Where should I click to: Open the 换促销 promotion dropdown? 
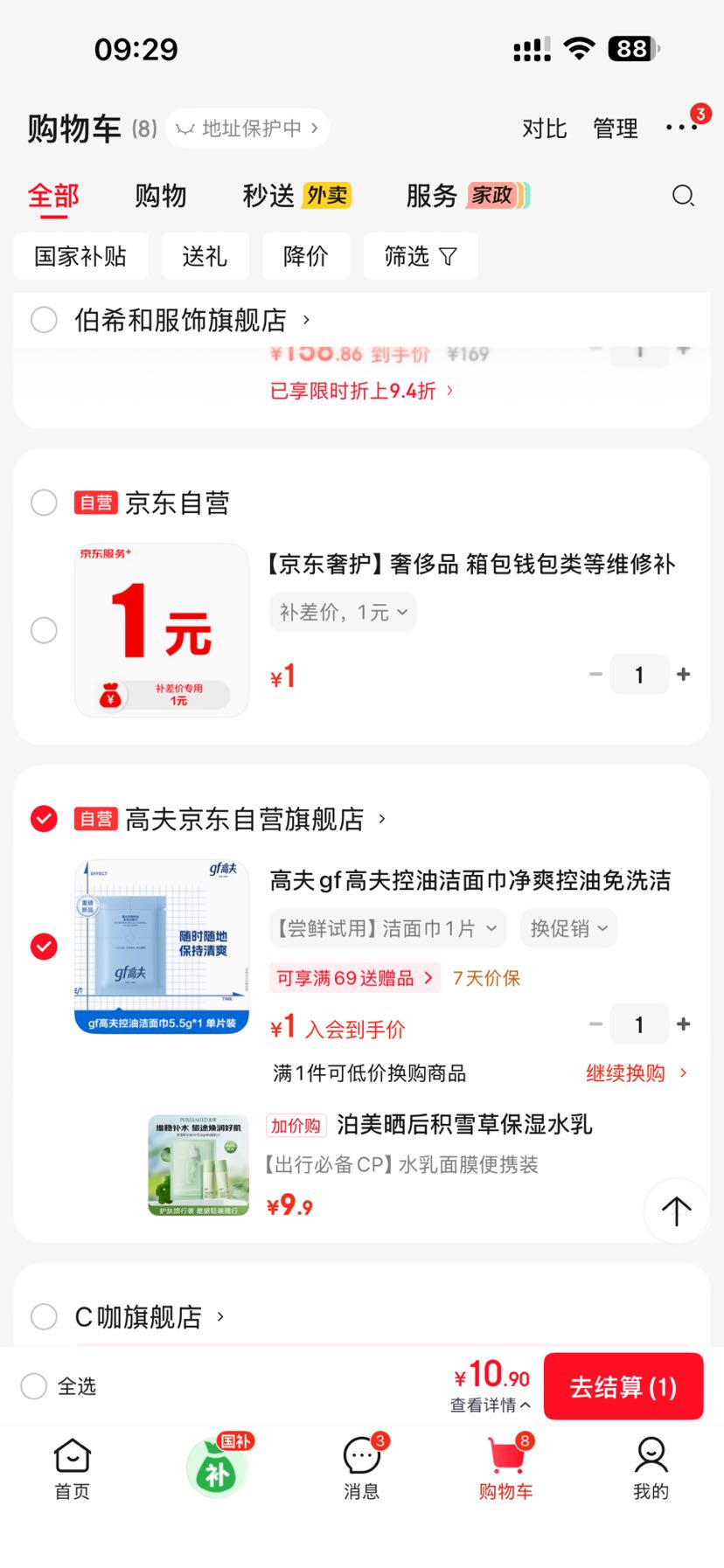(568, 928)
